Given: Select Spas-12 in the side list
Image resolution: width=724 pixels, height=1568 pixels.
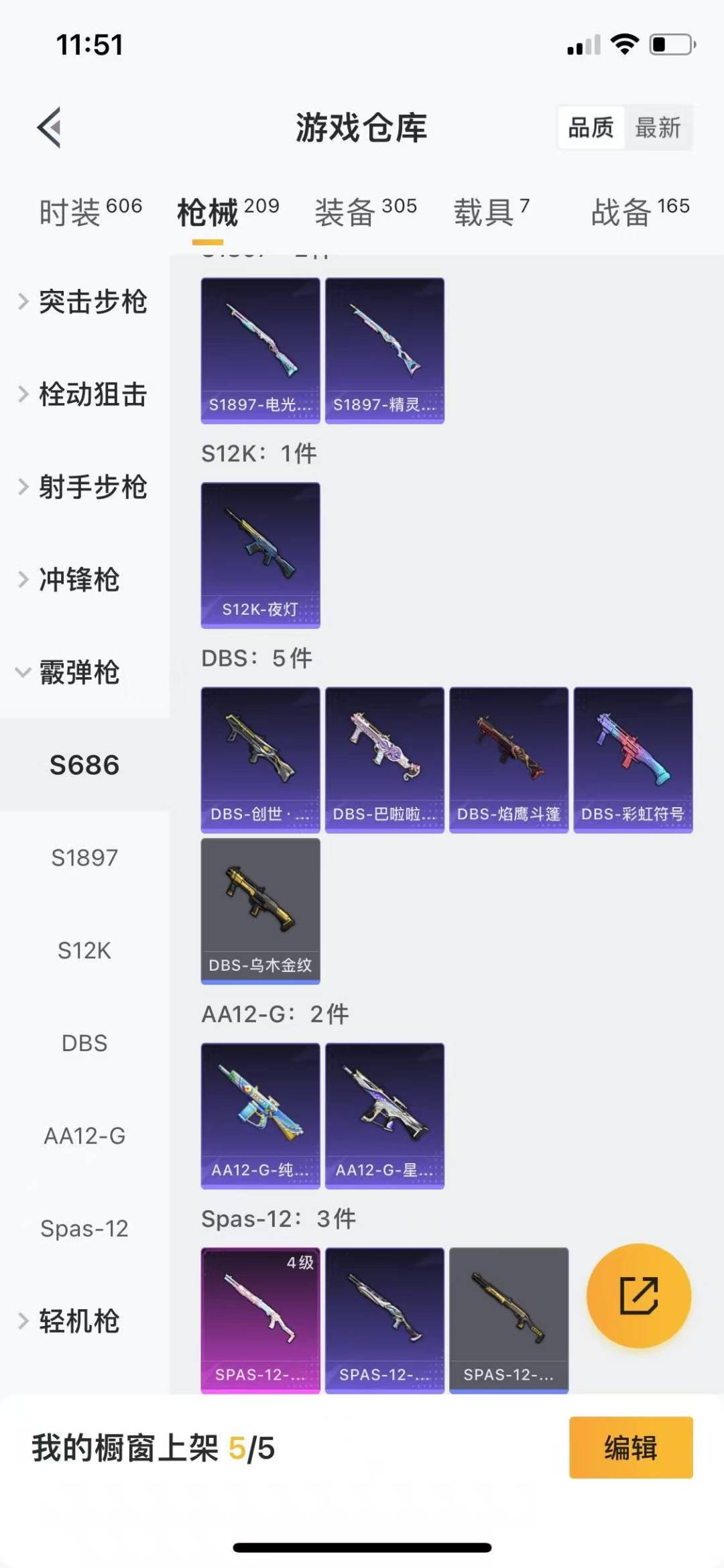Looking at the screenshot, I should (84, 1228).
